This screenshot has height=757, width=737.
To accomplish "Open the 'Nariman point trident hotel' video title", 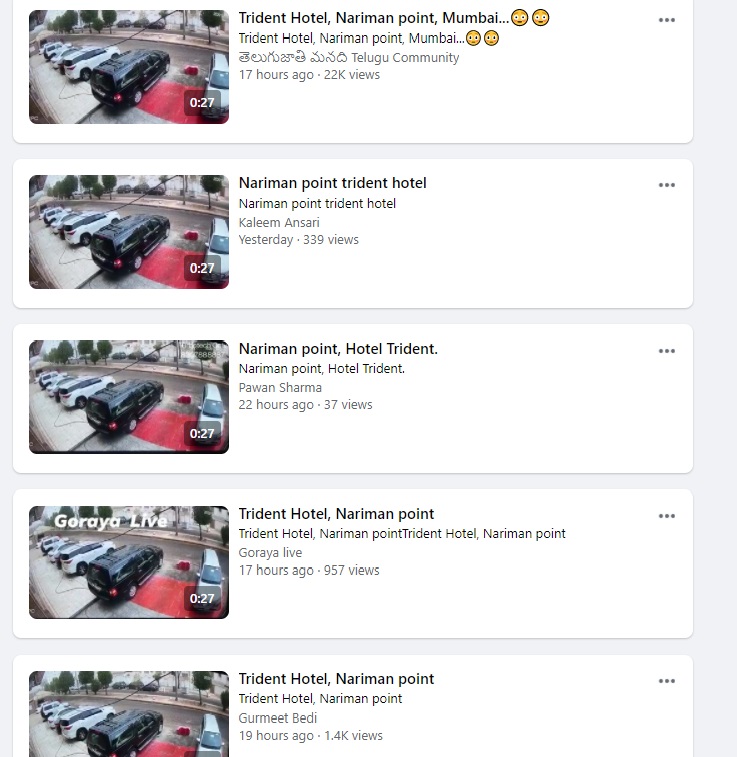I will coord(332,183).
